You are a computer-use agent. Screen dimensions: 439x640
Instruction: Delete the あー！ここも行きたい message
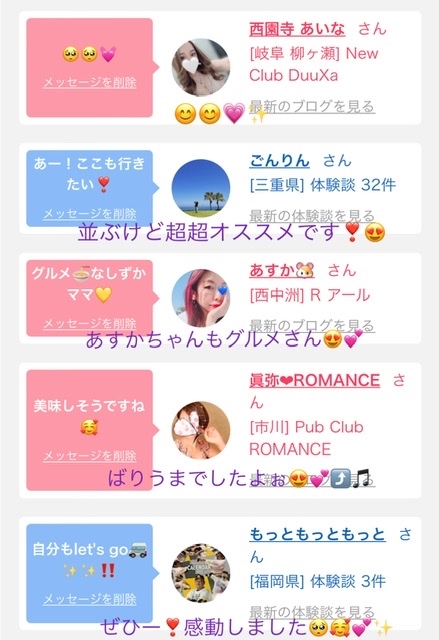click(x=90, y=213)
